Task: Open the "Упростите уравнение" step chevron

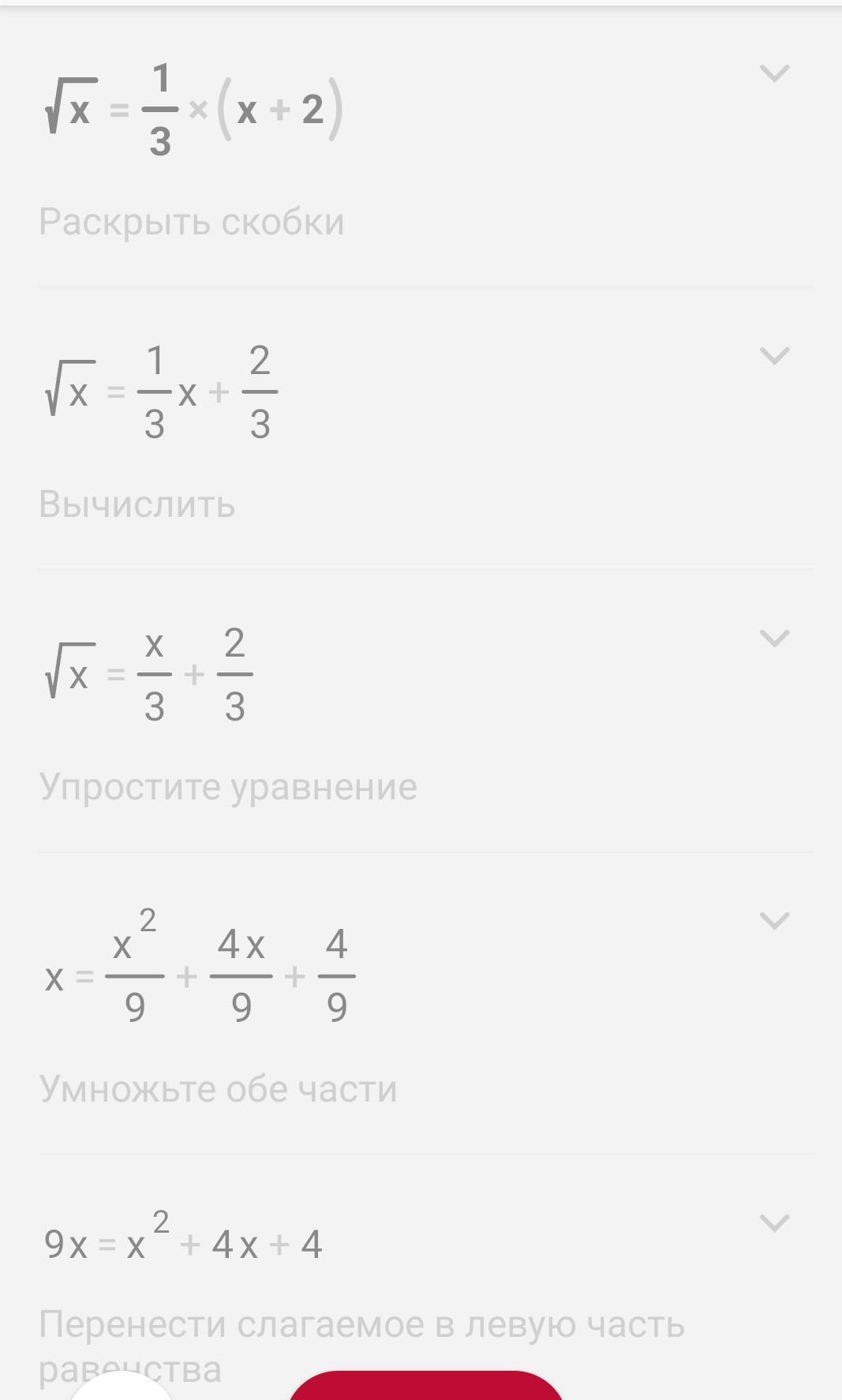Action: (x=774, y=638)
